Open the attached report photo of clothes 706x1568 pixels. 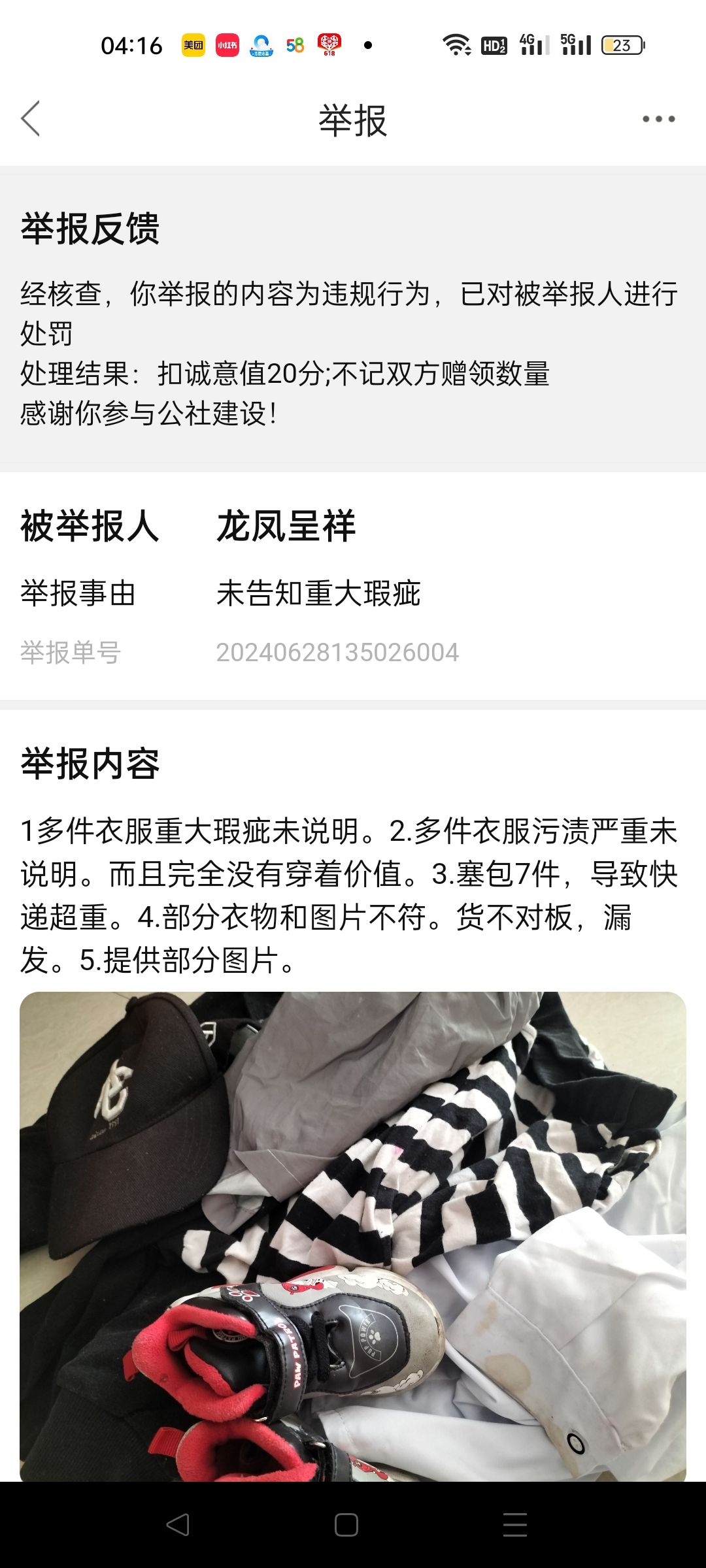(353, 1236)
